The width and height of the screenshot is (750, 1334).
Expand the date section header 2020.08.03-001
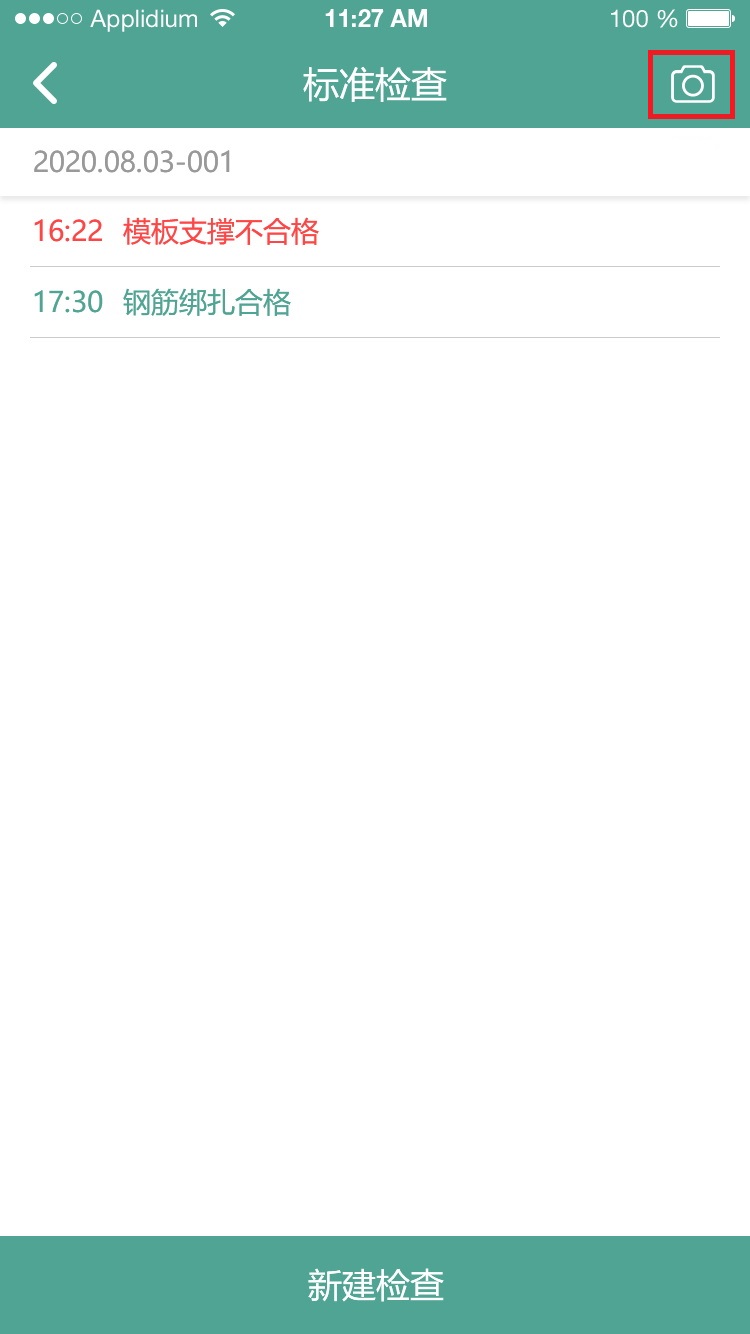point(132,161)
